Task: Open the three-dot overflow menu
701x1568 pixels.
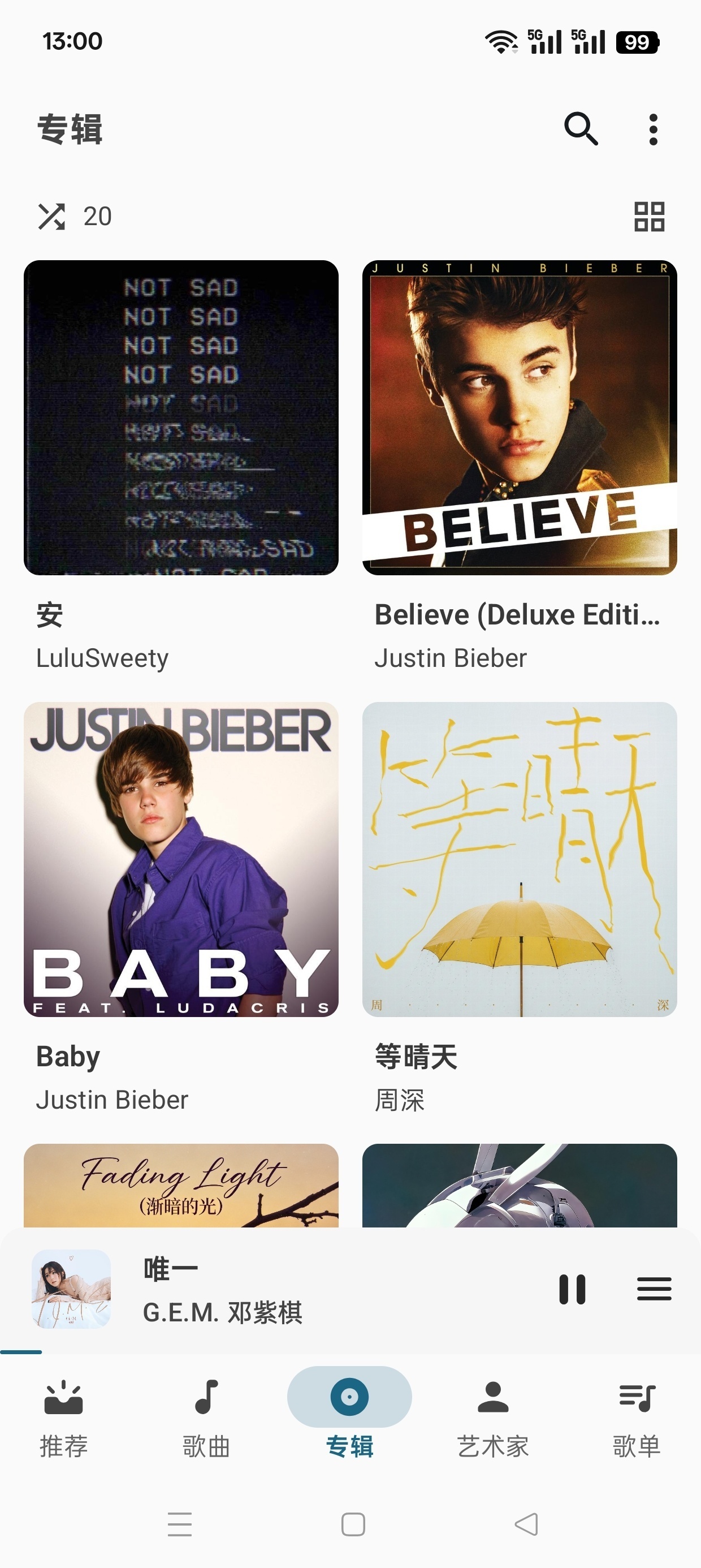Action: coord(653,129)
